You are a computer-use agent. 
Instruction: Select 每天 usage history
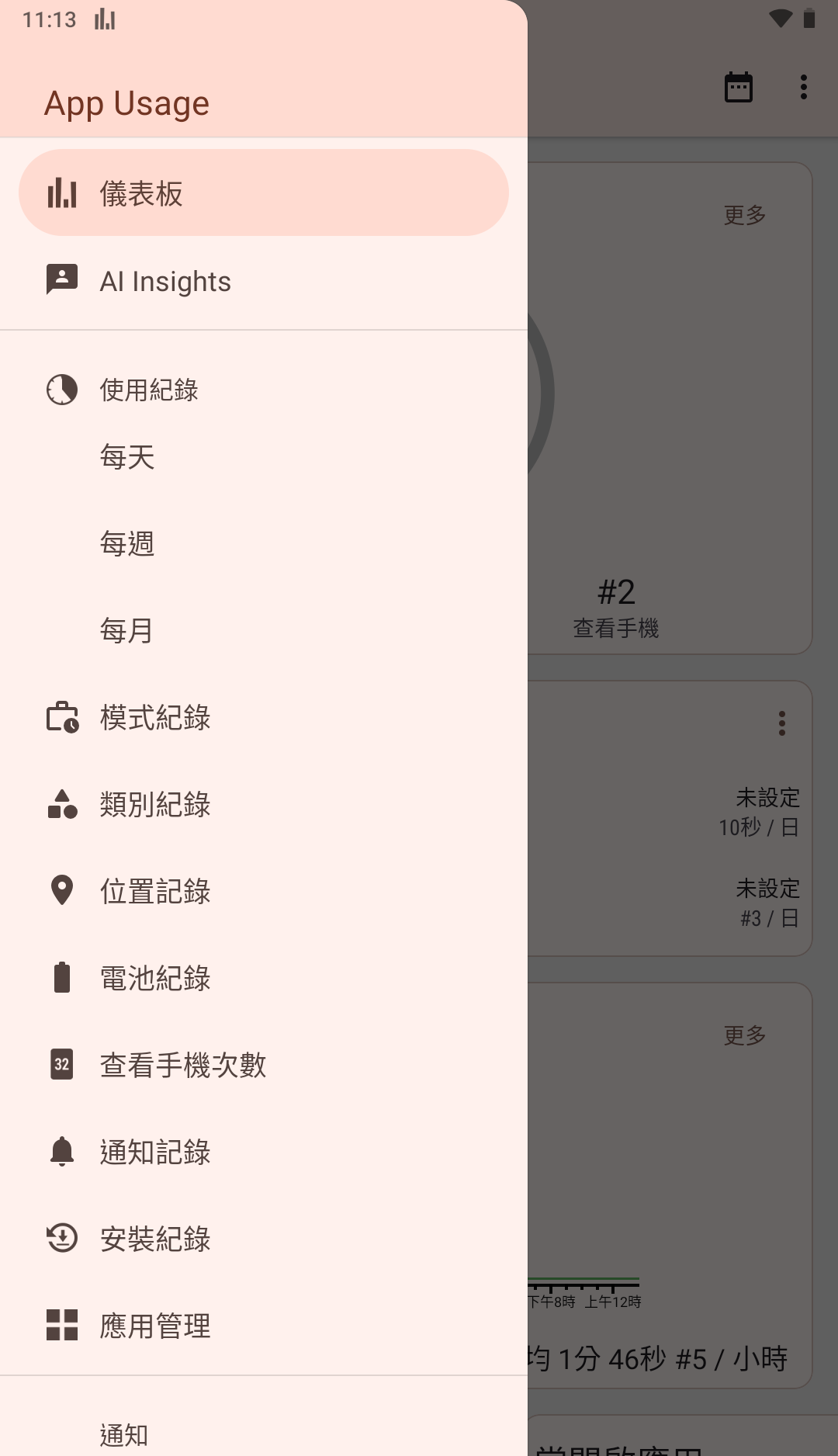tap(264, 457)
